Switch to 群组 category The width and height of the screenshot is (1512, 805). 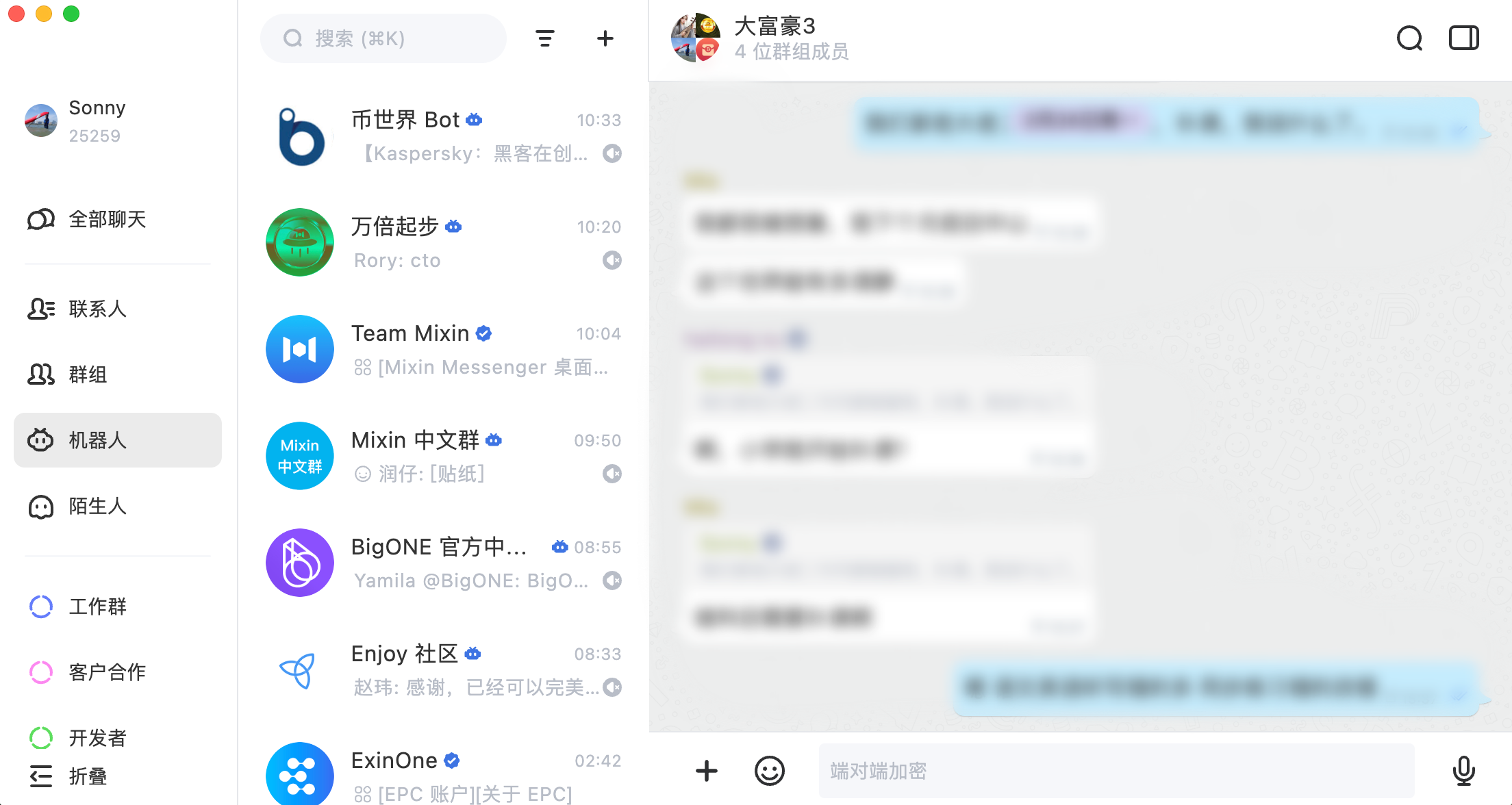(x=88, y=374)
